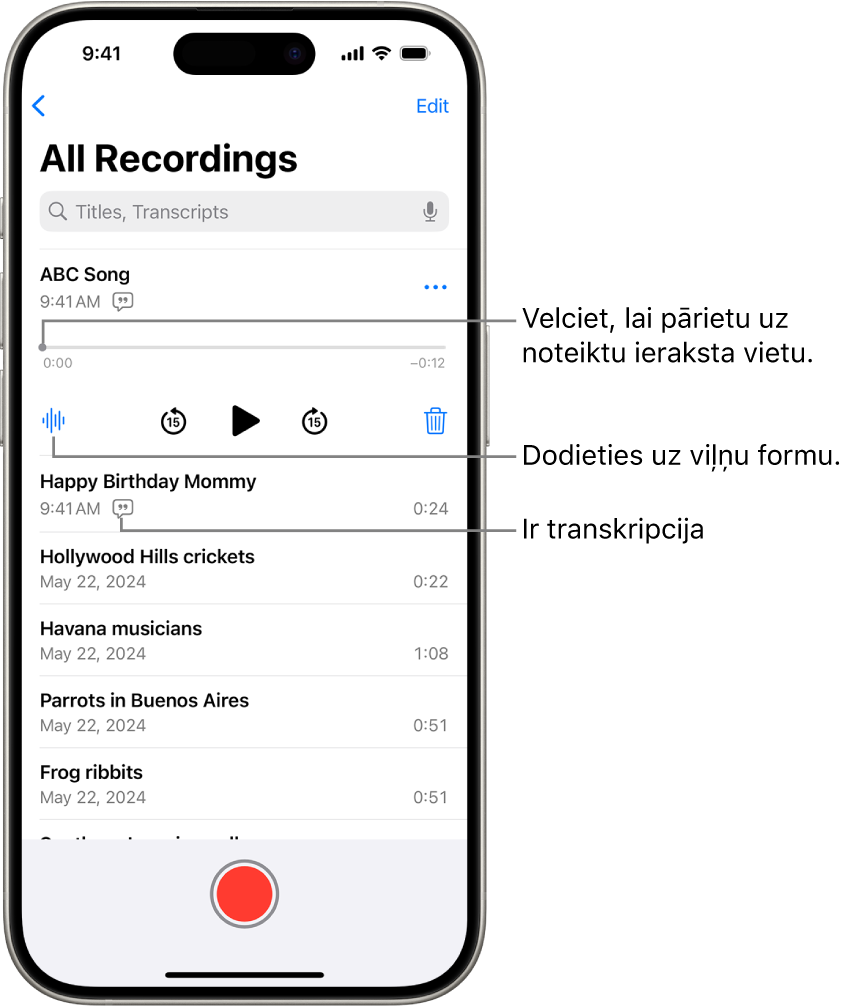
Task: Open dictation from the search bar microphone
Action: pyautogui.click(x=430, y=211)
